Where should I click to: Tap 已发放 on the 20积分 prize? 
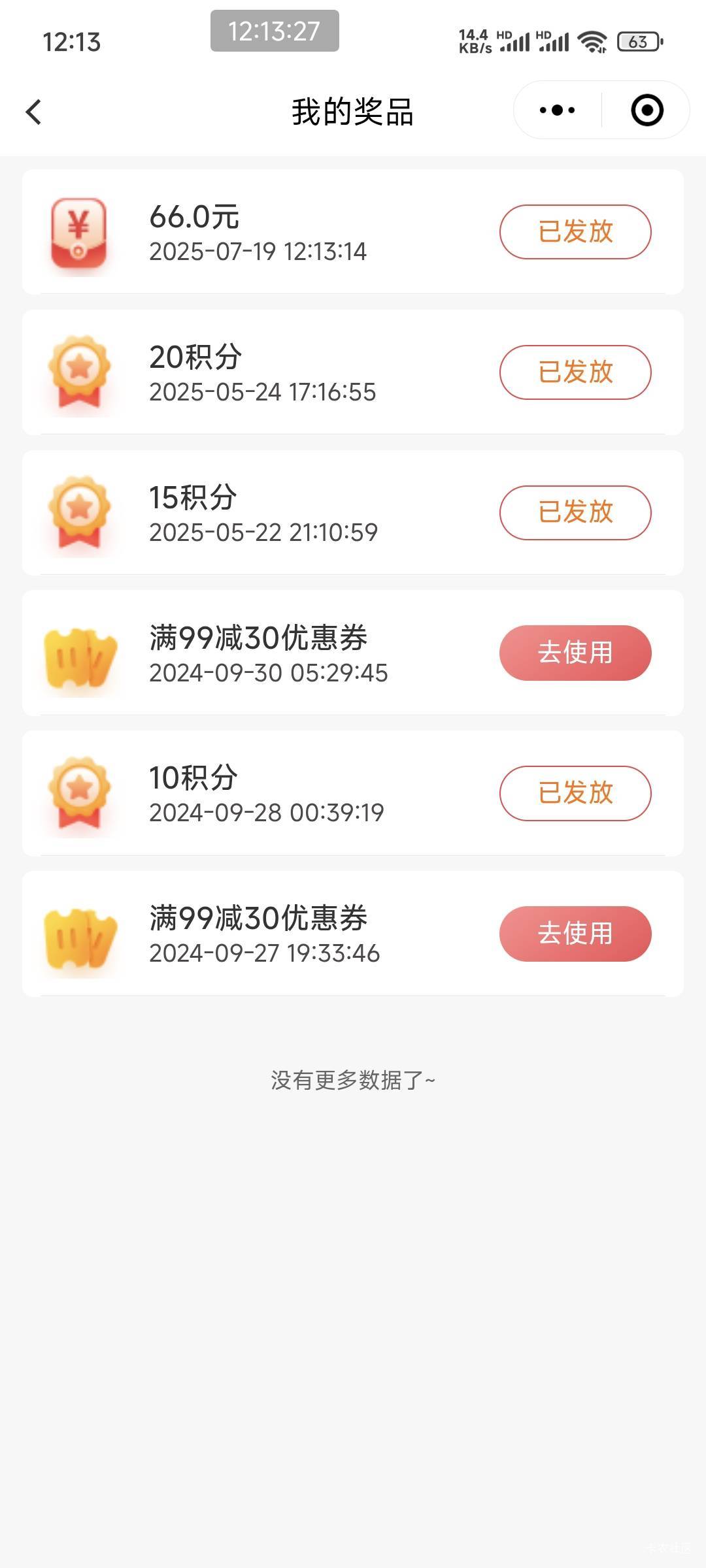click(575, 372)
